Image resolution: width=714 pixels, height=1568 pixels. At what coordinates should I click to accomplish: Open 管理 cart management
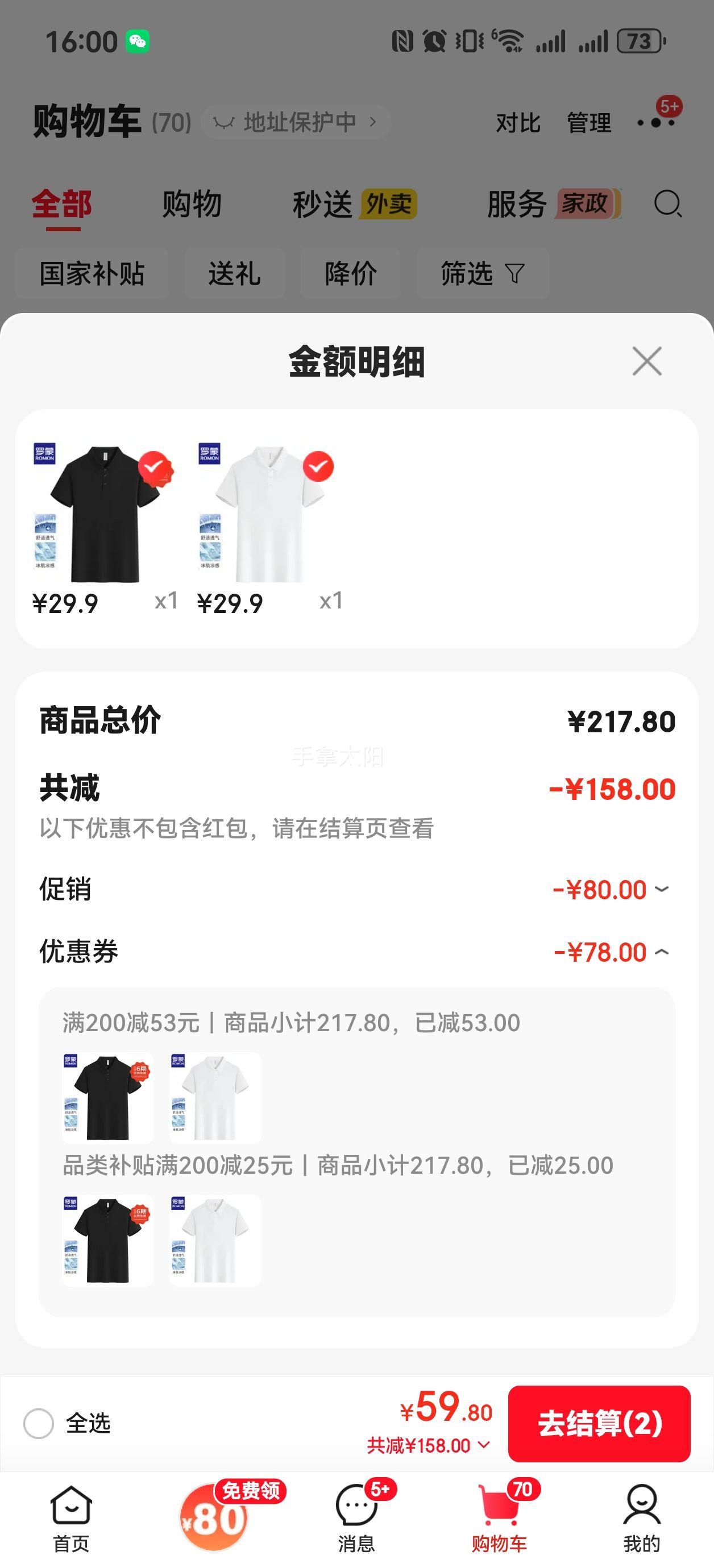coord(588,122)
